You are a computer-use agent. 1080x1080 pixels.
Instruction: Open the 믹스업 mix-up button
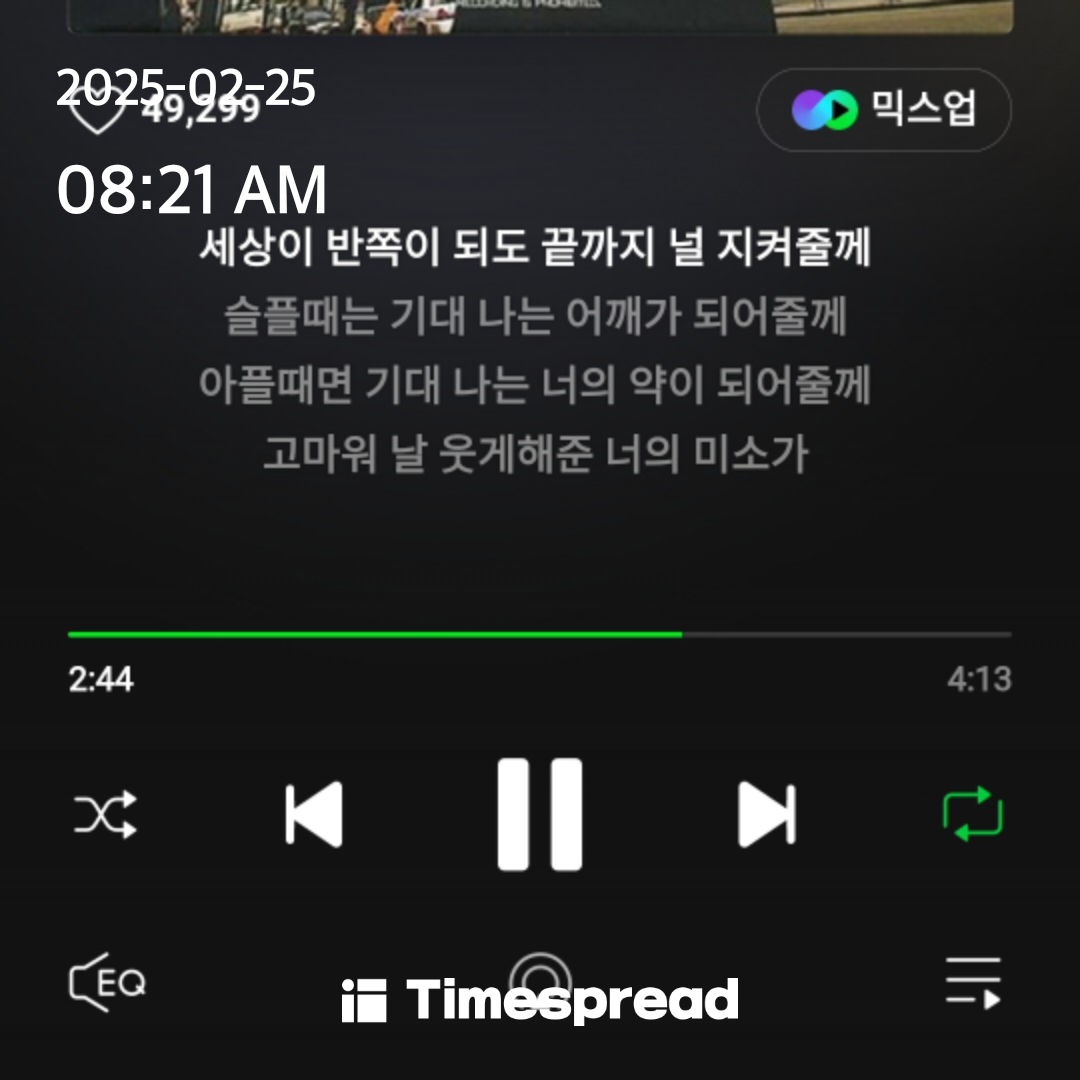coord(884,110)
